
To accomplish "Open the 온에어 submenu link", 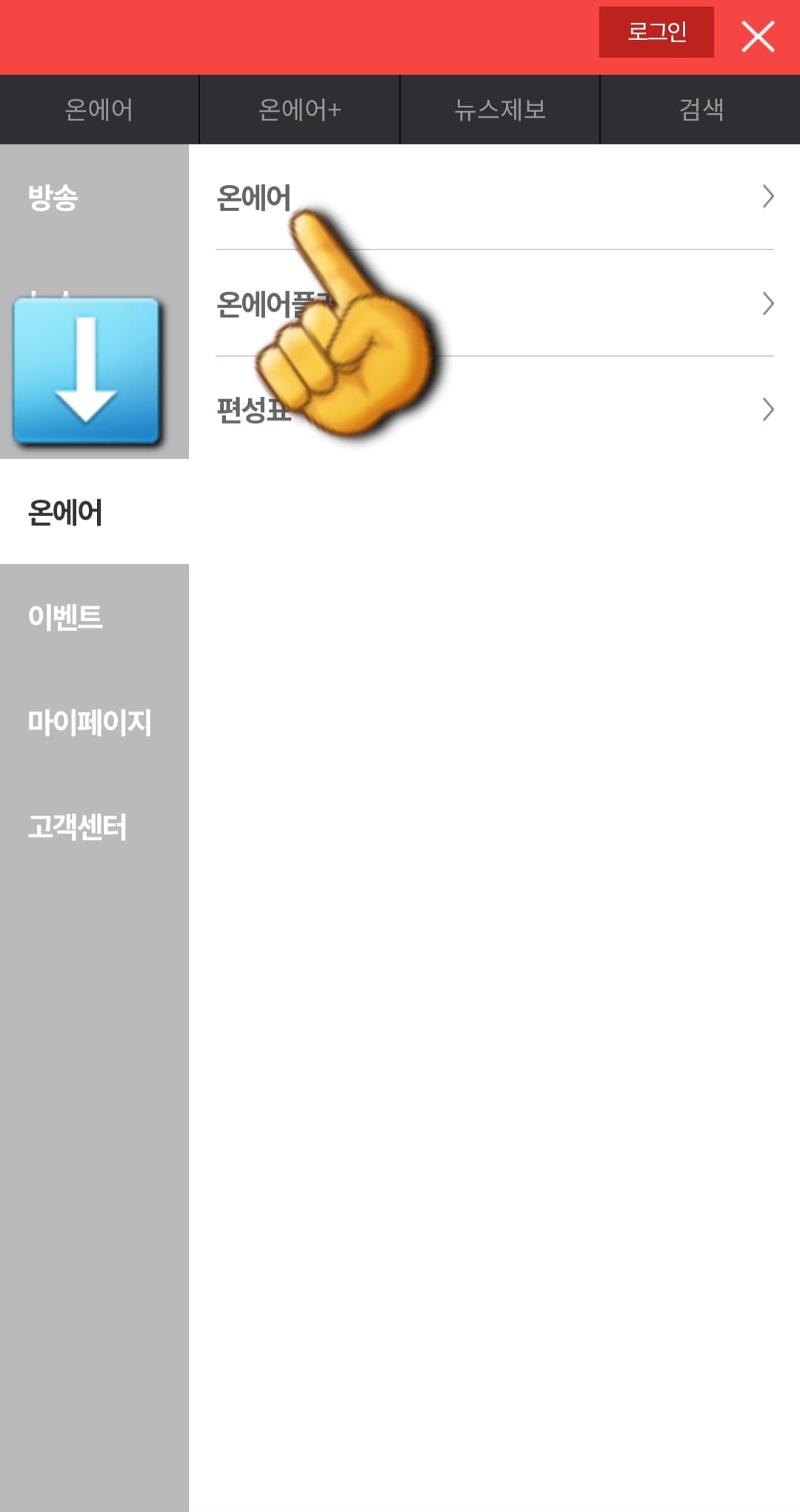I will pos(252,197).
